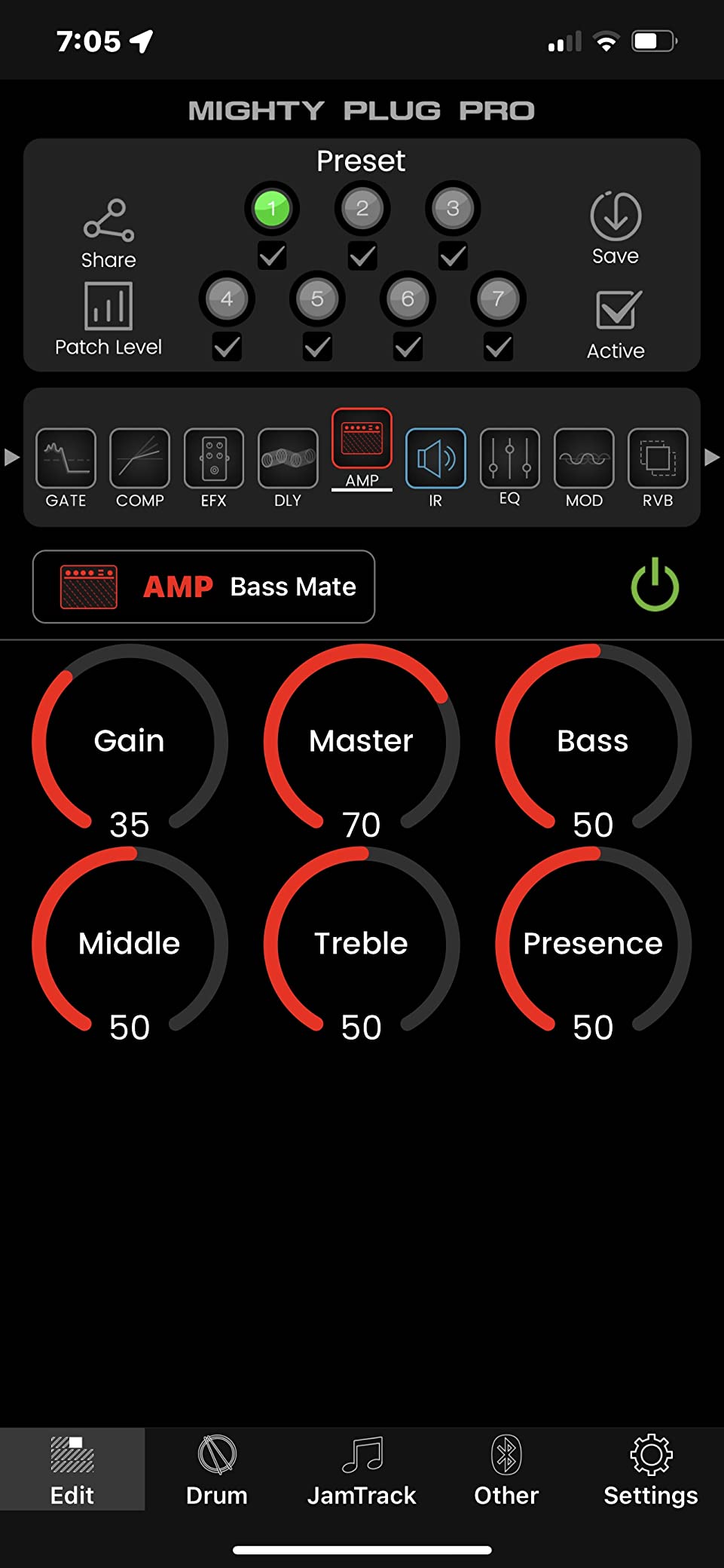Viewport: 724px width, 1568px height.
Task: Tap the right arrow of effect chain
Action: pyautogui.click(x=712, y=458)
